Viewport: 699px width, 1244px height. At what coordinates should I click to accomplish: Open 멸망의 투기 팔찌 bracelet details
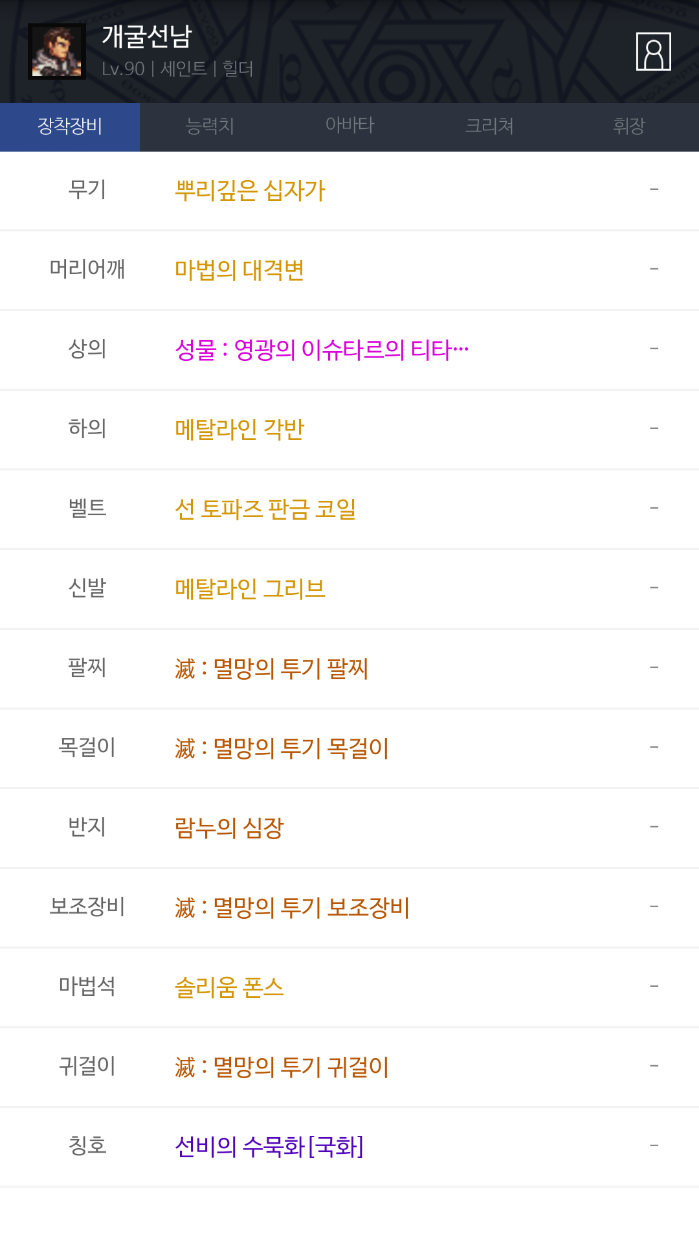click(x=272, y=668)
